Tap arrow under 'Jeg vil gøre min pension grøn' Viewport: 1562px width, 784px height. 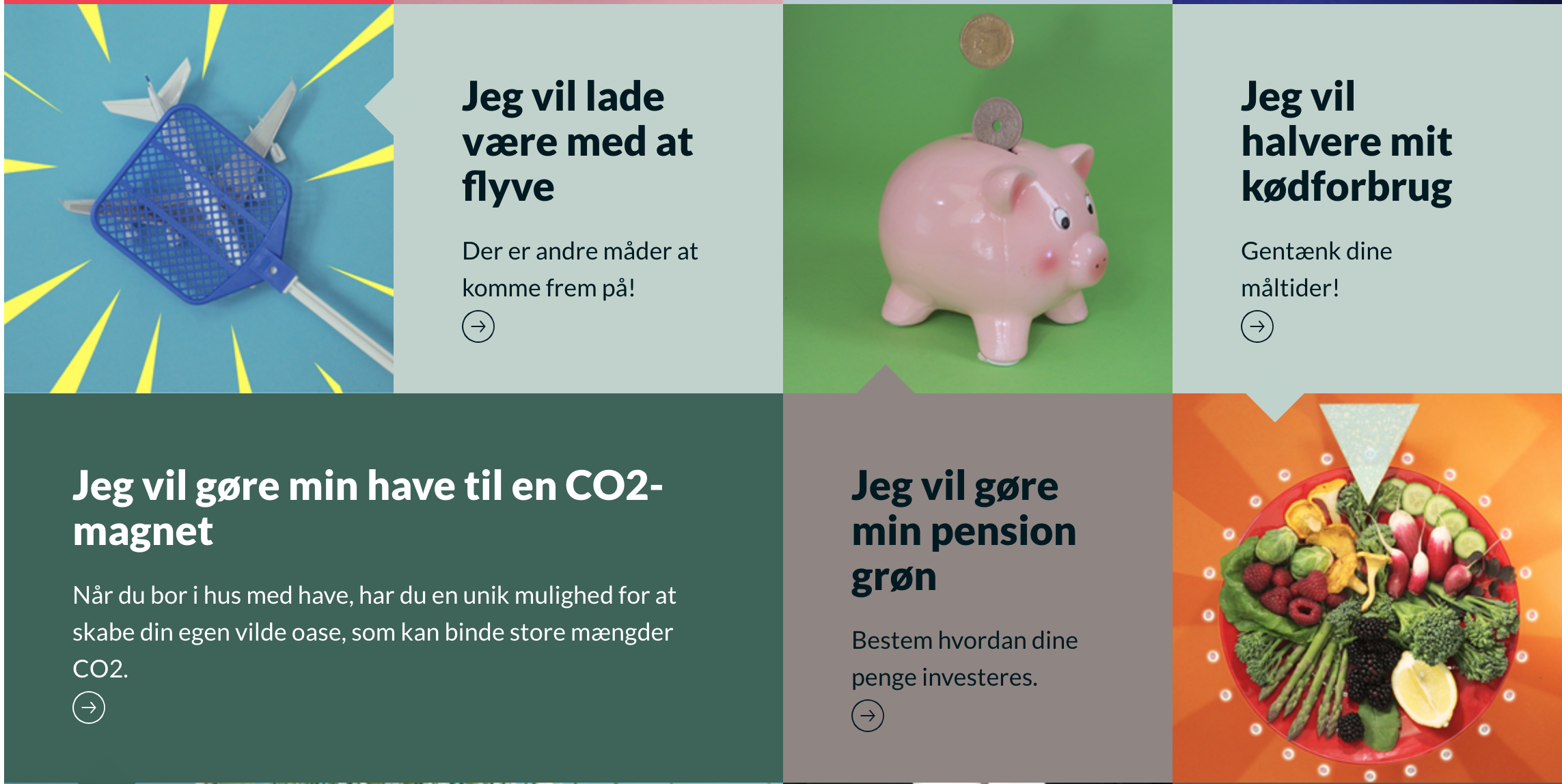tap(868, 716)
